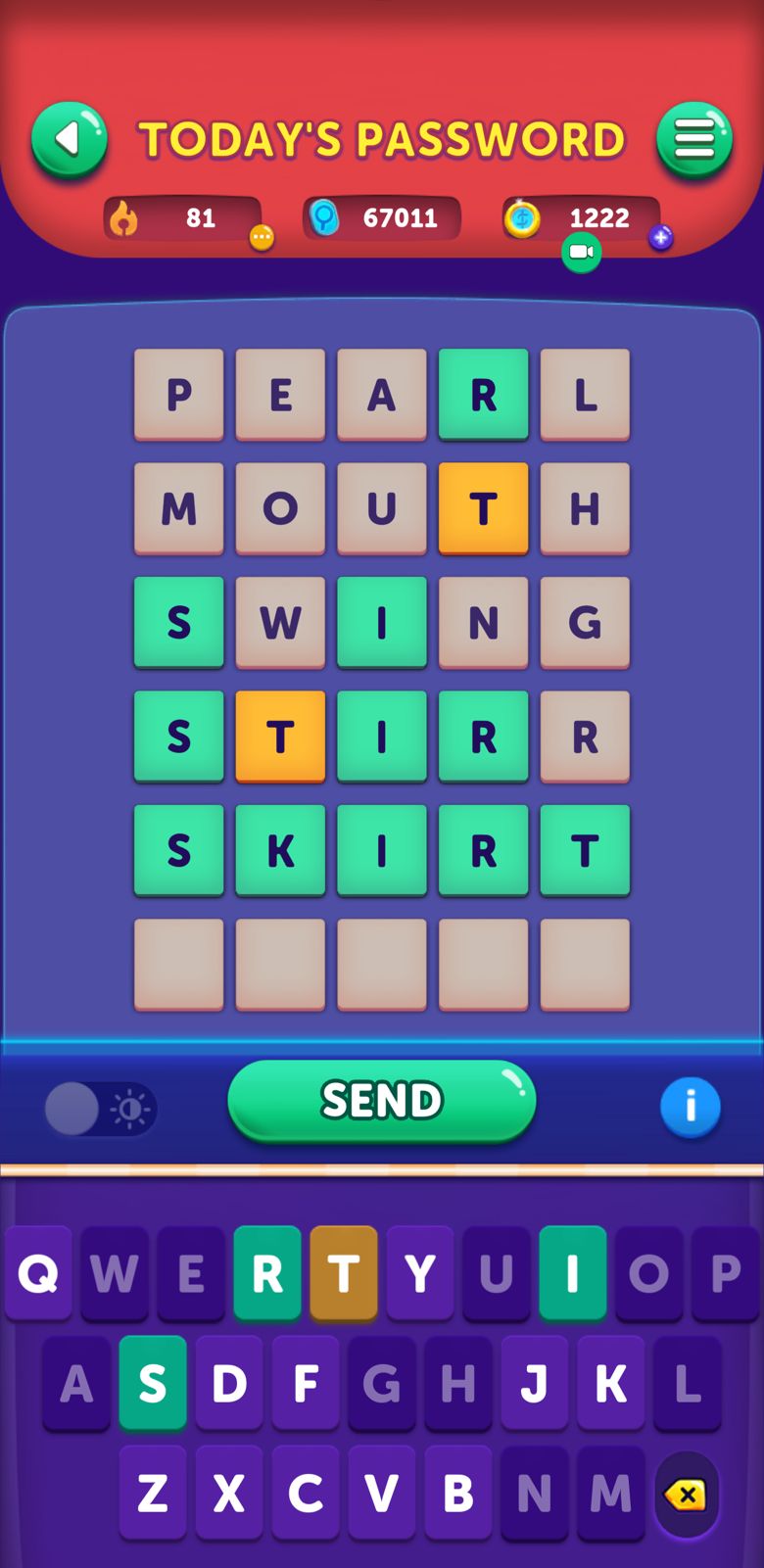Image resolution: width=764 pixels, height=1568 pixels.
Task: Enter the letter Y on the keyboard
Action: pos(420,1273)
